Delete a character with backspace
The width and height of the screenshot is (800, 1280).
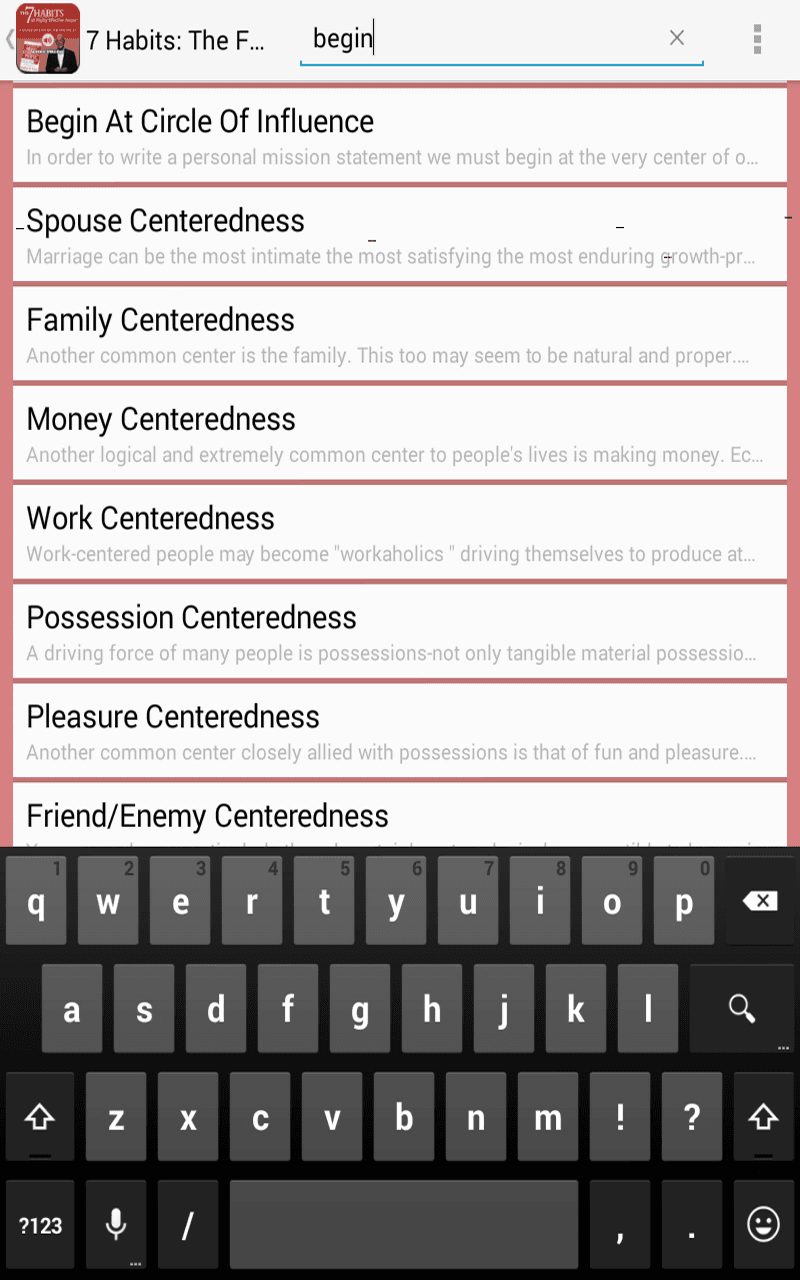(760, 902)
